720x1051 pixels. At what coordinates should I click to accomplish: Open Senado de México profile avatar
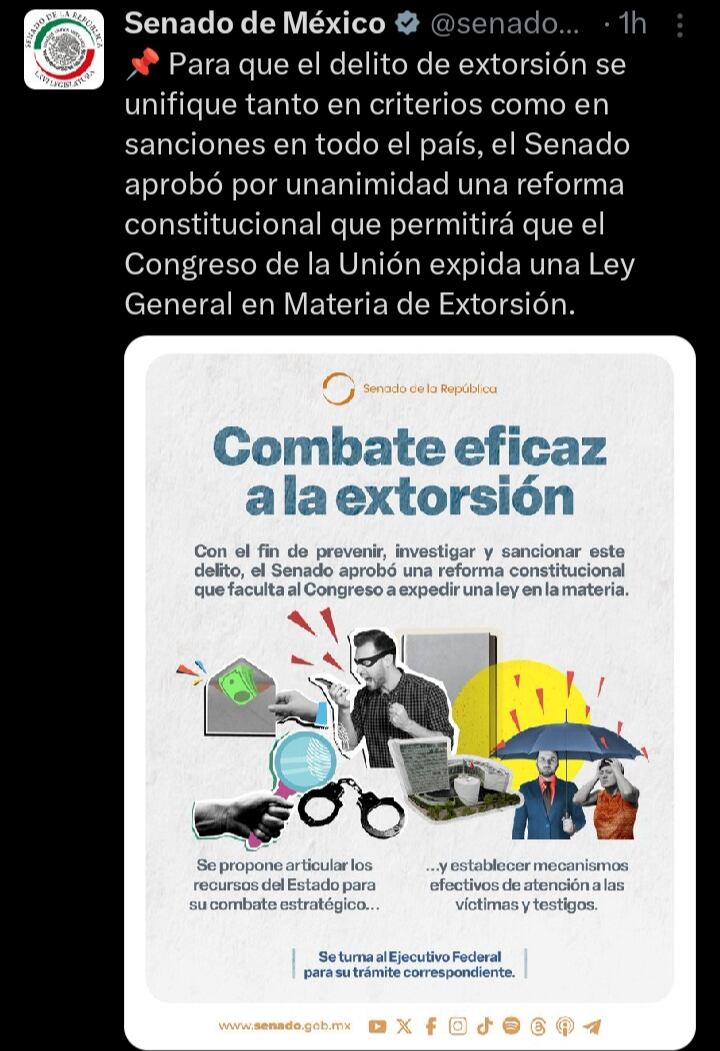63,48
